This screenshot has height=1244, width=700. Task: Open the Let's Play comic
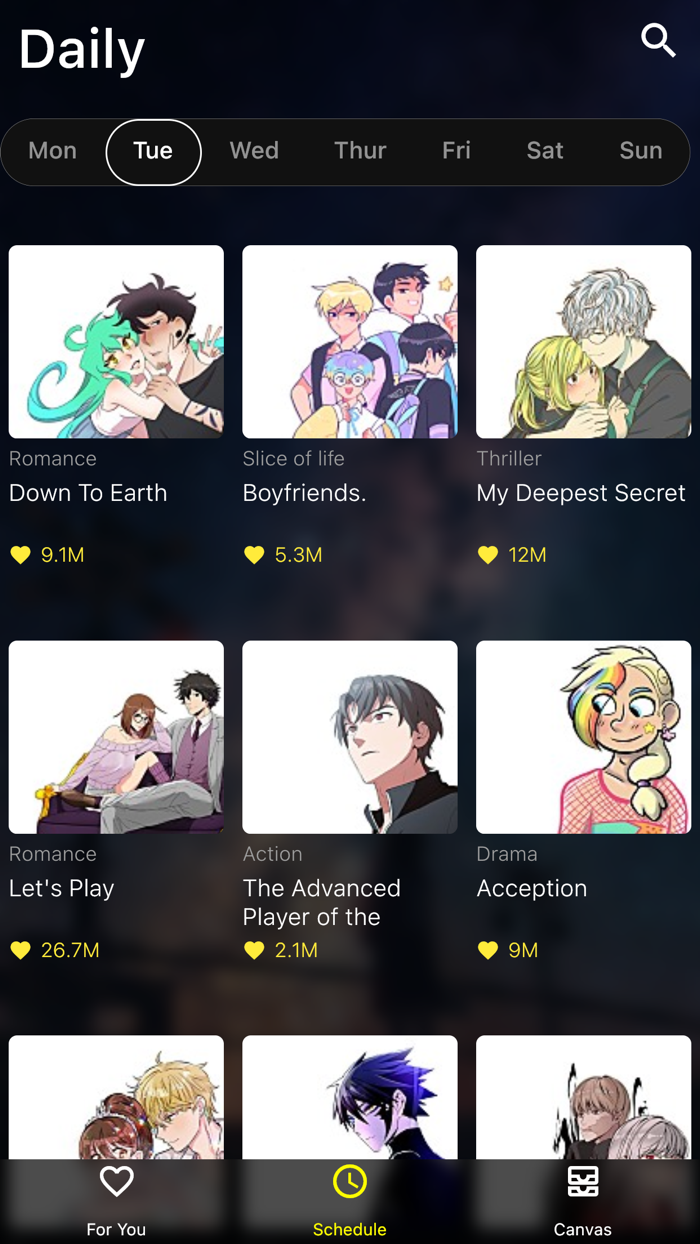coord(116,737)
